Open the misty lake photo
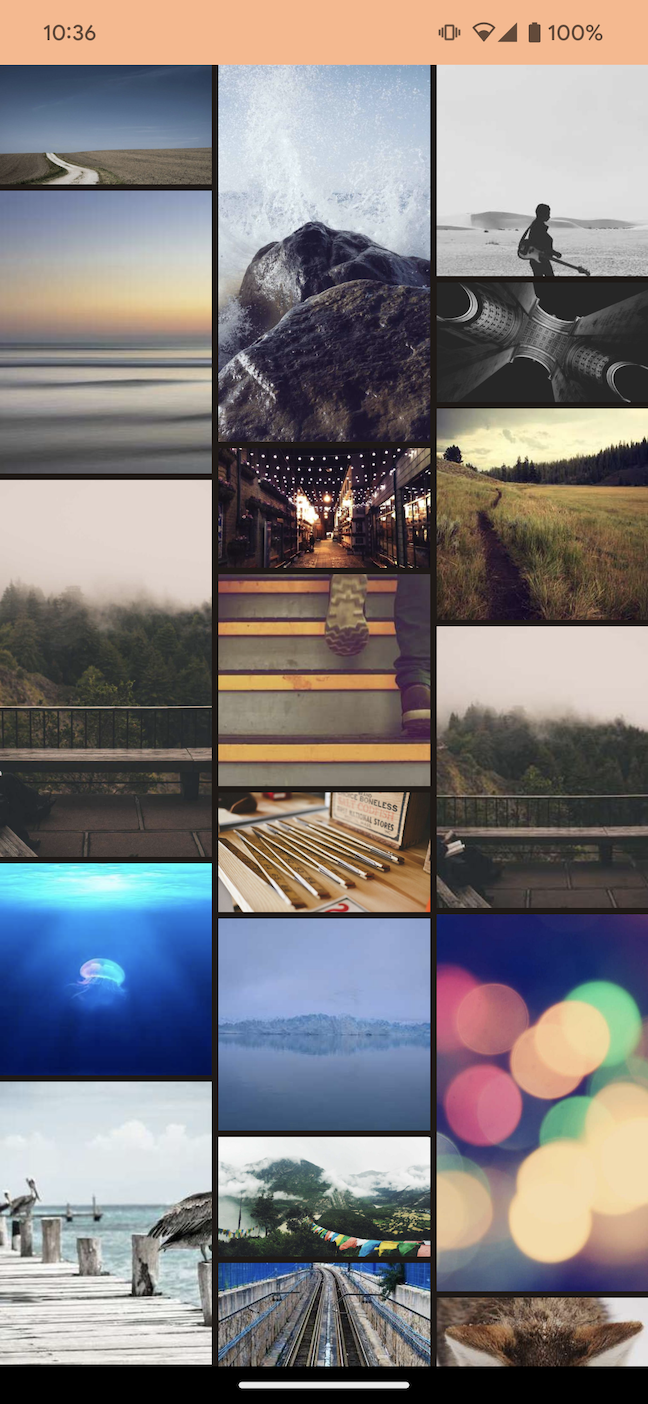The width and height of the screenshot is (648, 1404). pos(324,1024)
